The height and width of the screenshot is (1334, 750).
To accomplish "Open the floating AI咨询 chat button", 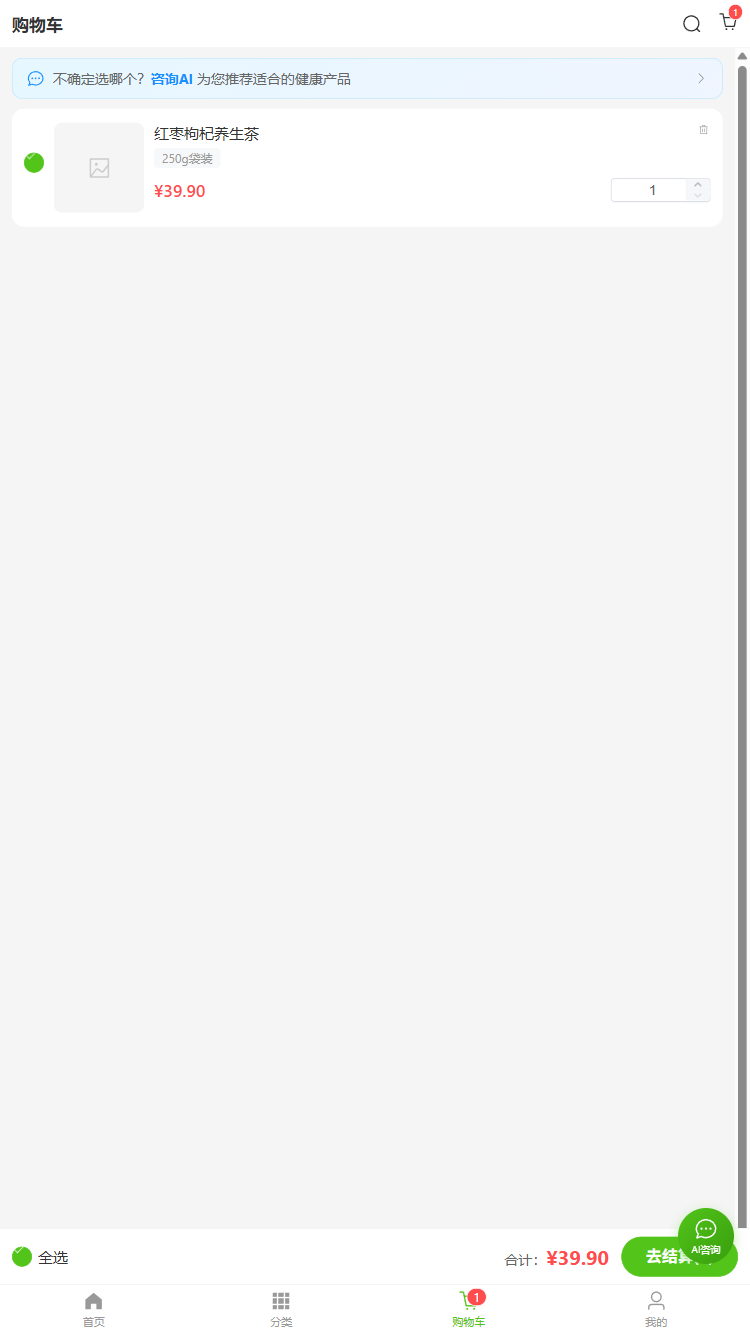I will click(x=706, y=1234).
